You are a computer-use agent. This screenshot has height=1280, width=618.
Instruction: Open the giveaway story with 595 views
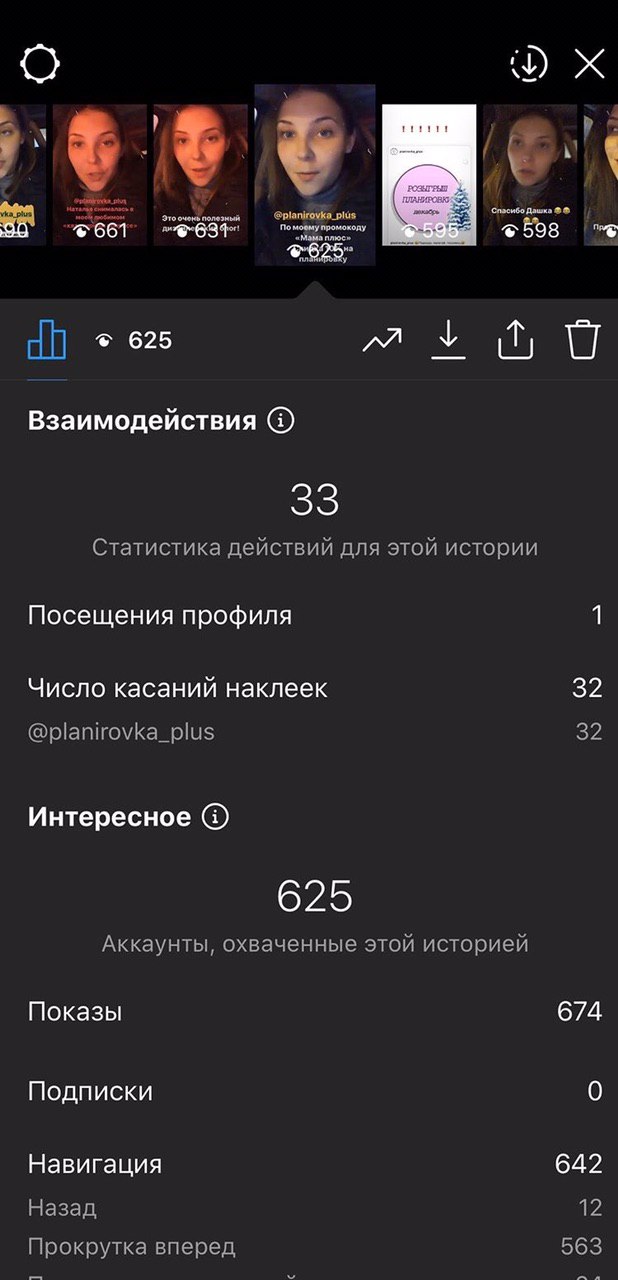click(429, 175)
